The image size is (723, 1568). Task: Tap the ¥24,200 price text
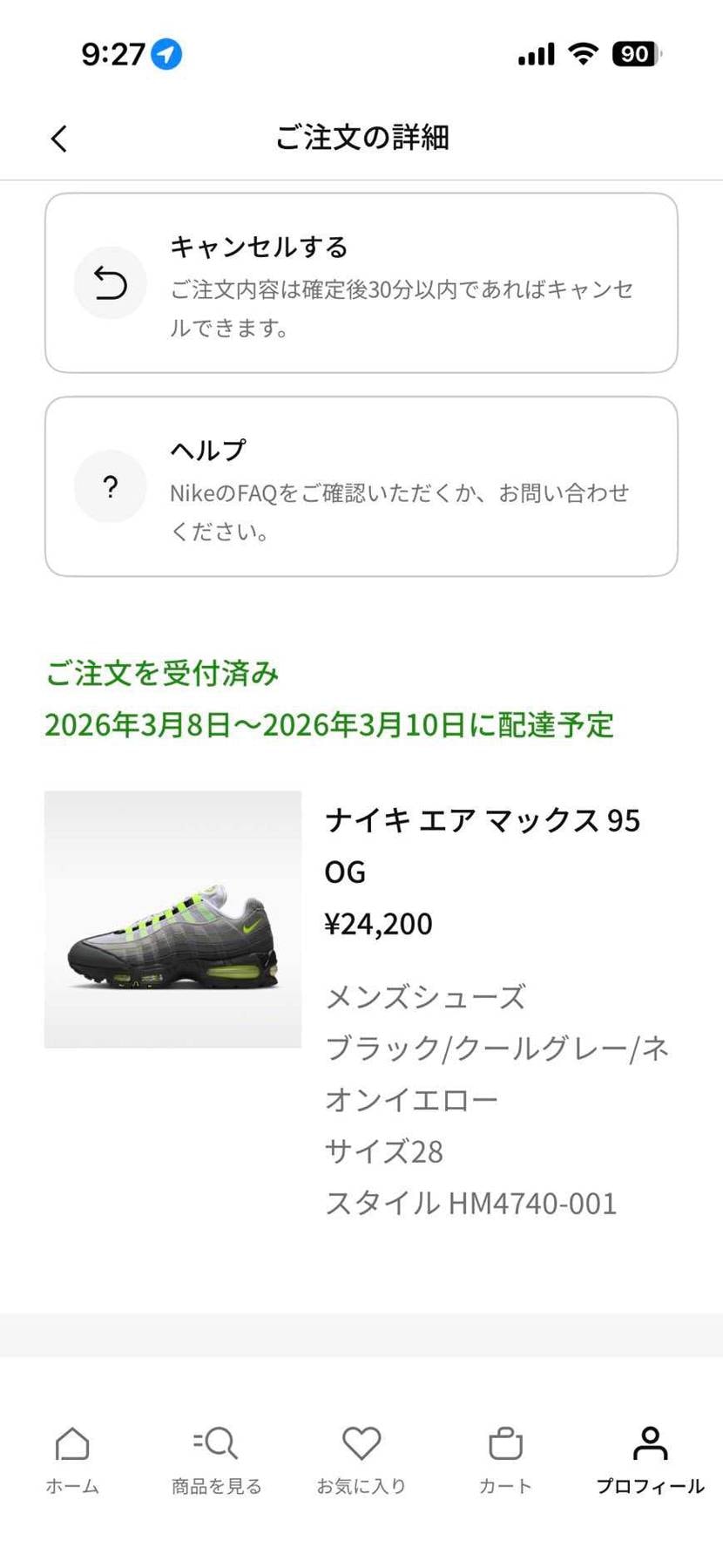click(x=377, y=923)
